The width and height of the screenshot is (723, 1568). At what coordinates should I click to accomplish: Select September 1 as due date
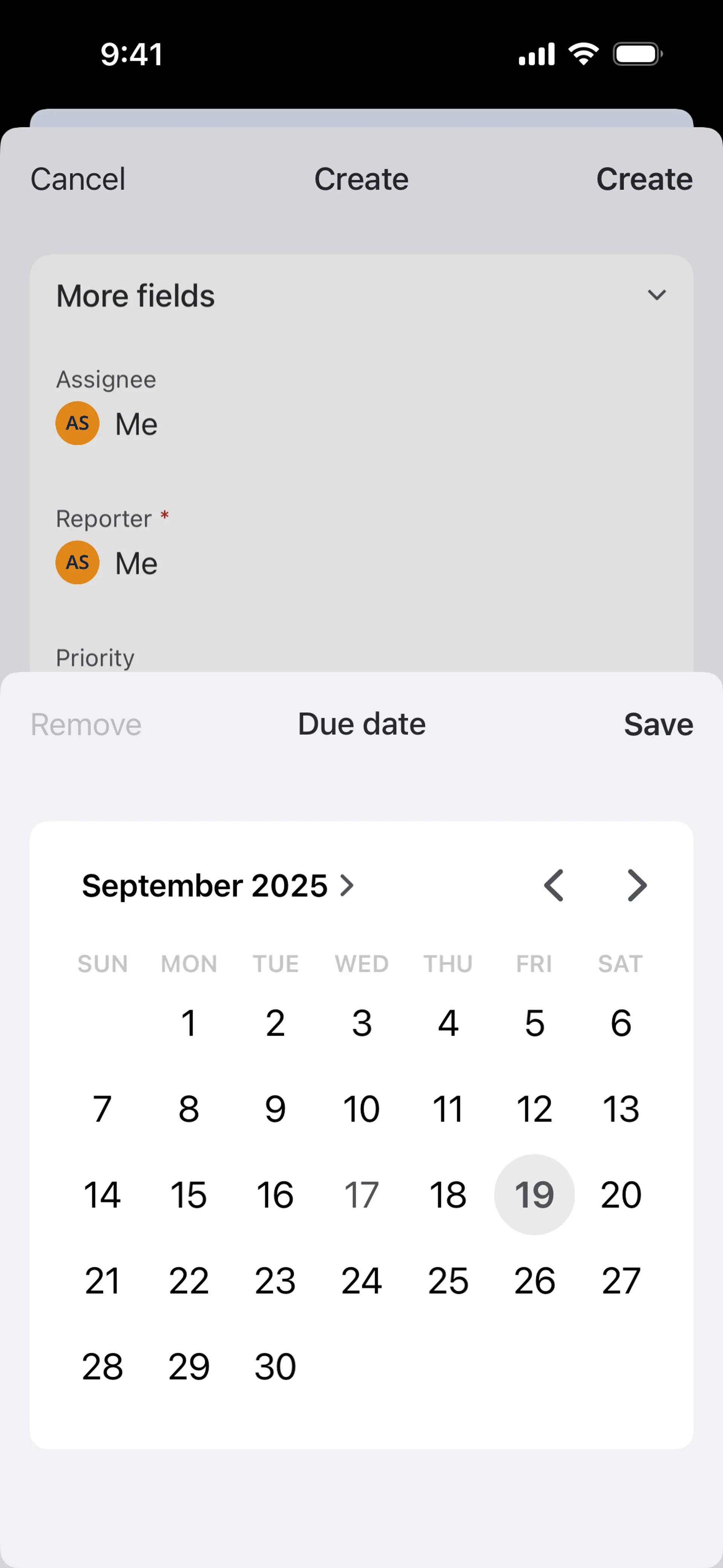pyautogui.click(x=189, y=1022)
